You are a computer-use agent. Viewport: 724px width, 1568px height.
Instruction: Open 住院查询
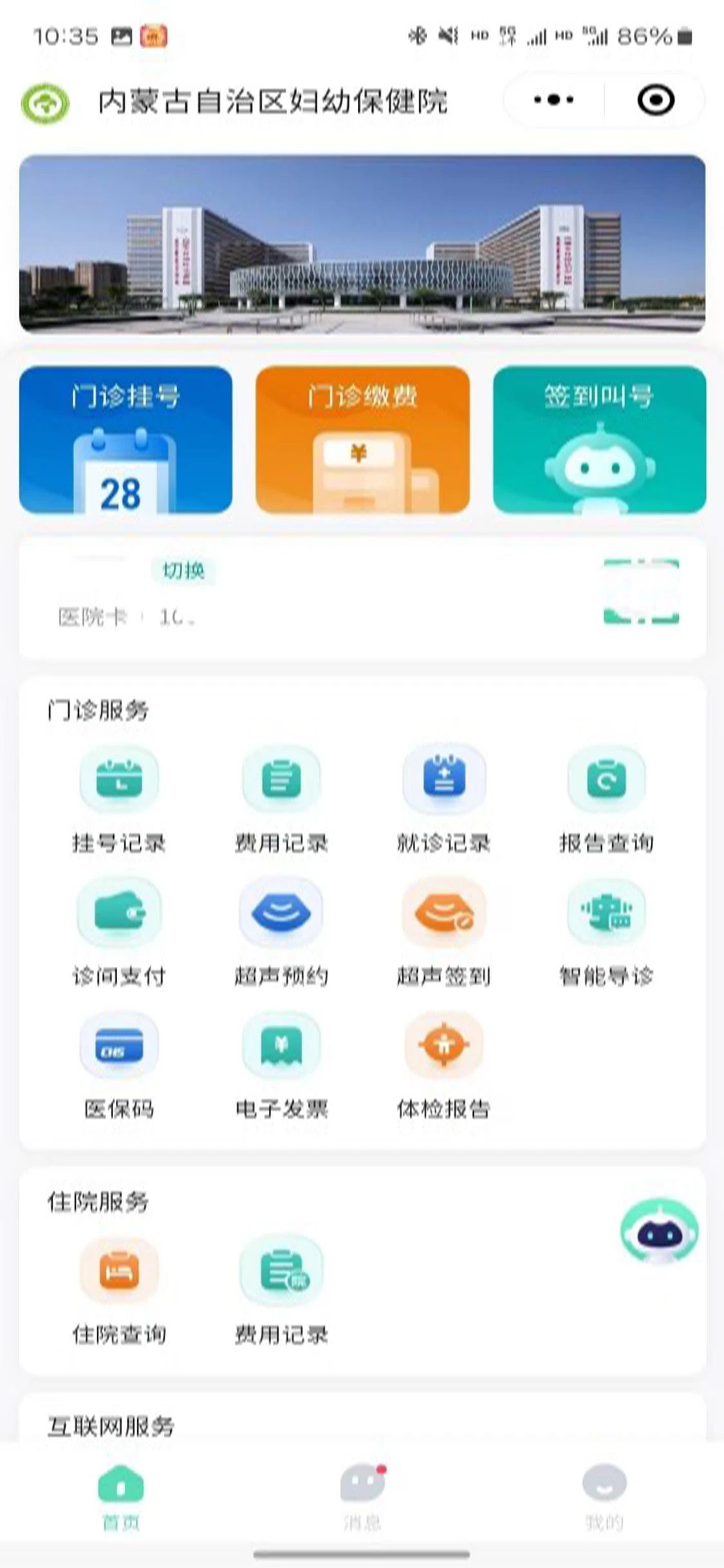click(119, 1290)
